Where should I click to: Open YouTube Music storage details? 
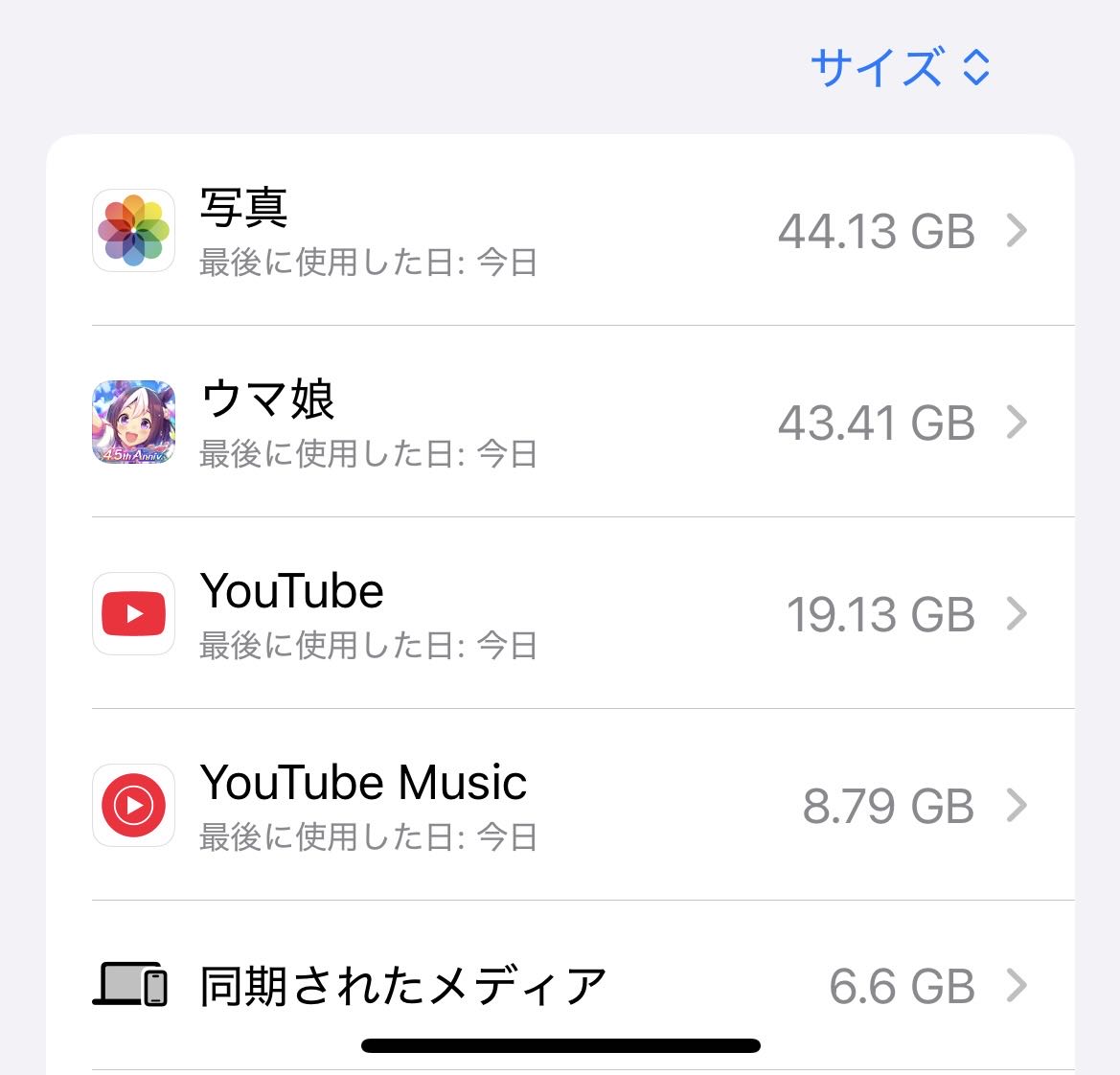click(x=560, y=806)
